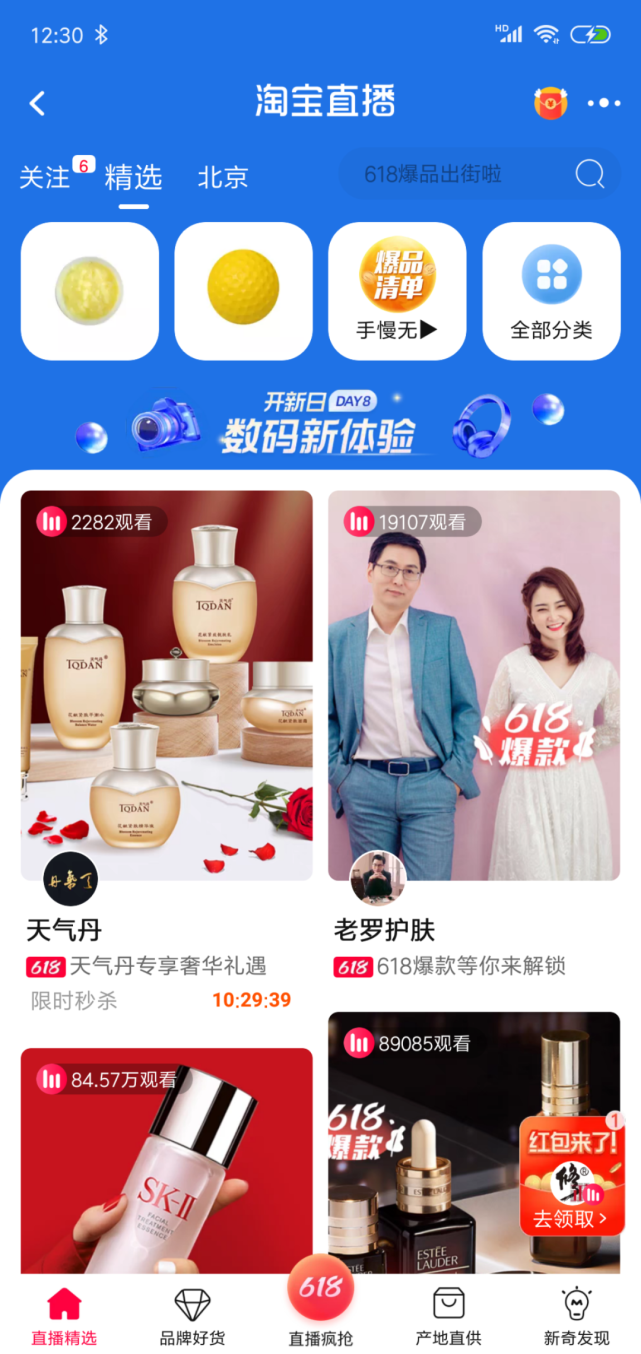The image size is (641, 1354).
Task: Switch to 新奇发现 tab
Action: pyautogui.click(x=576, y=1315)
